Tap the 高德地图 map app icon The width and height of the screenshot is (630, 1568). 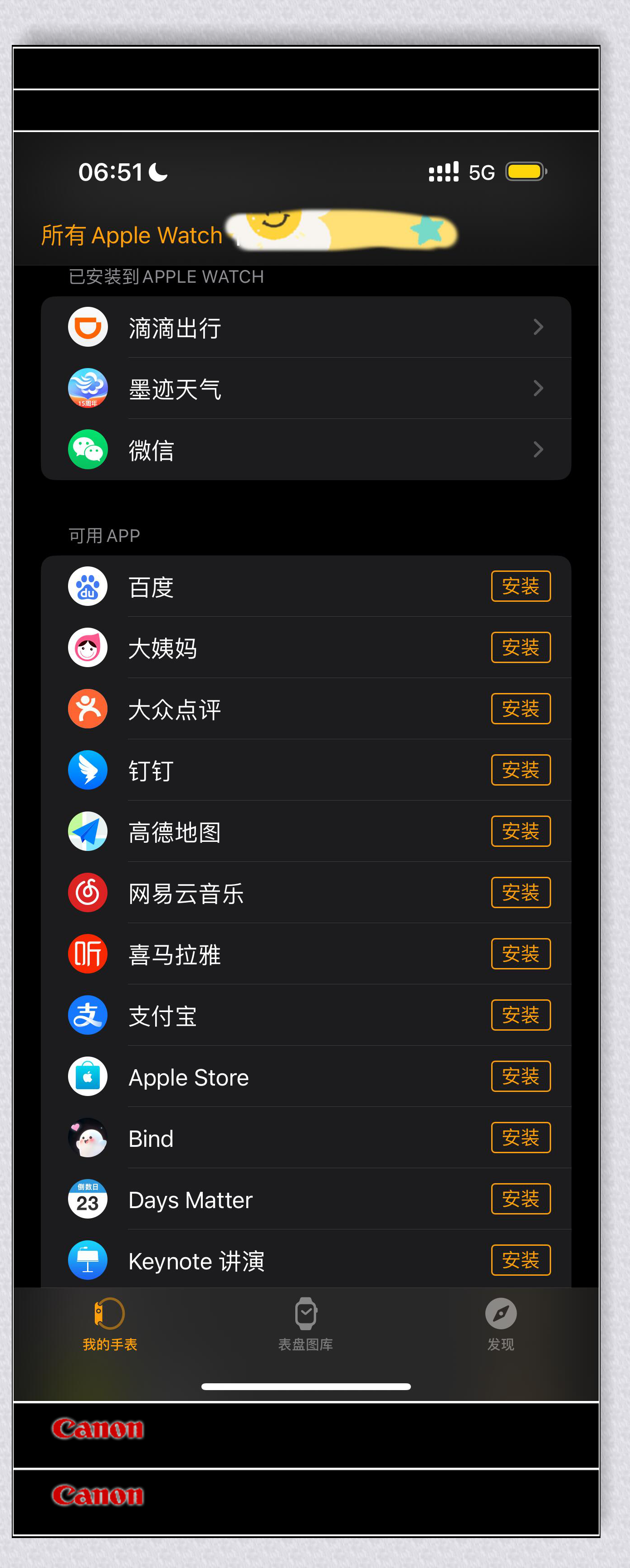(x=88, y=831)
